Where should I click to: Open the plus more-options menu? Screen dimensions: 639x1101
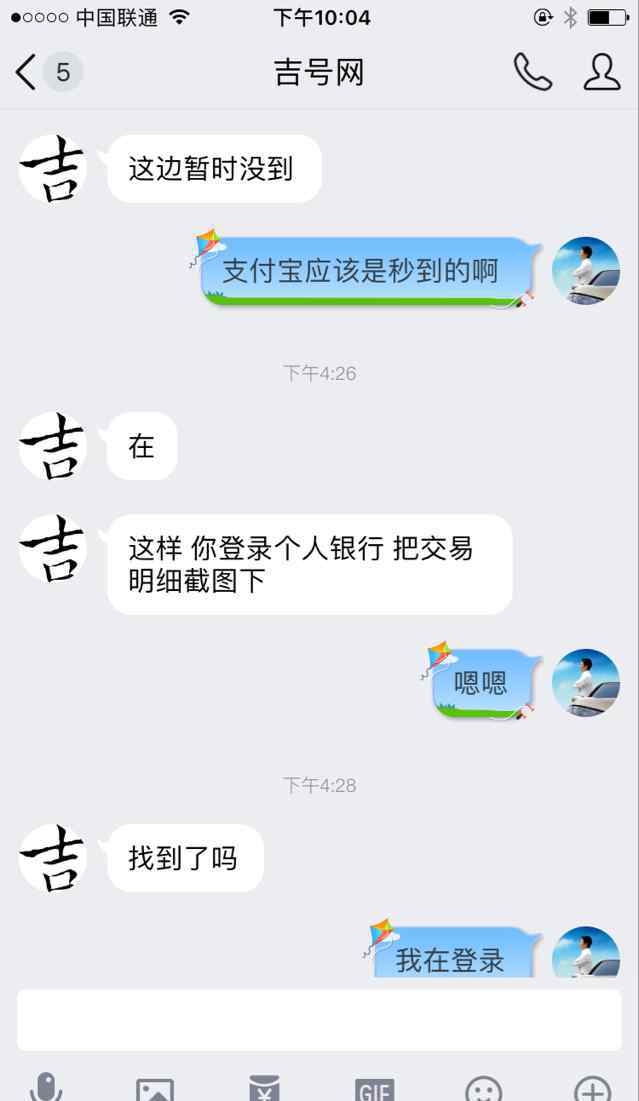tap(592, 1090)
